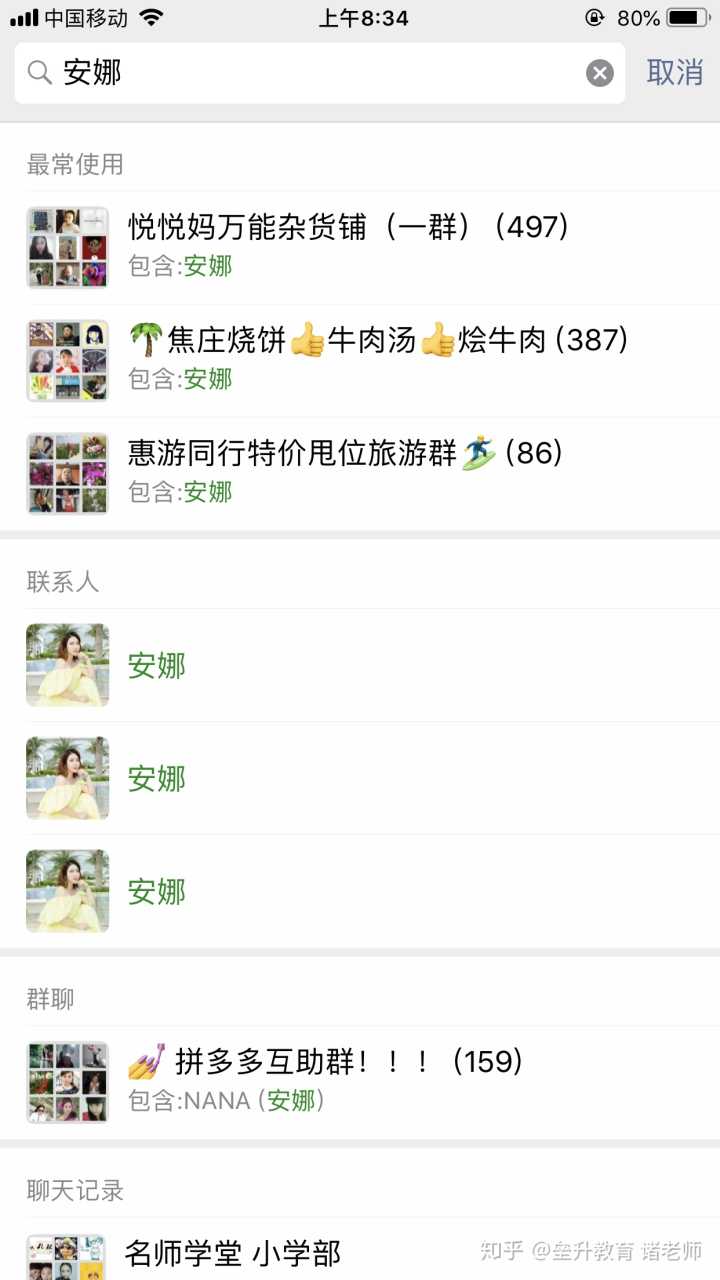Cancel the search with 取消
The height and width of the screenshot is (1280, 720).
tap(675, 72)
